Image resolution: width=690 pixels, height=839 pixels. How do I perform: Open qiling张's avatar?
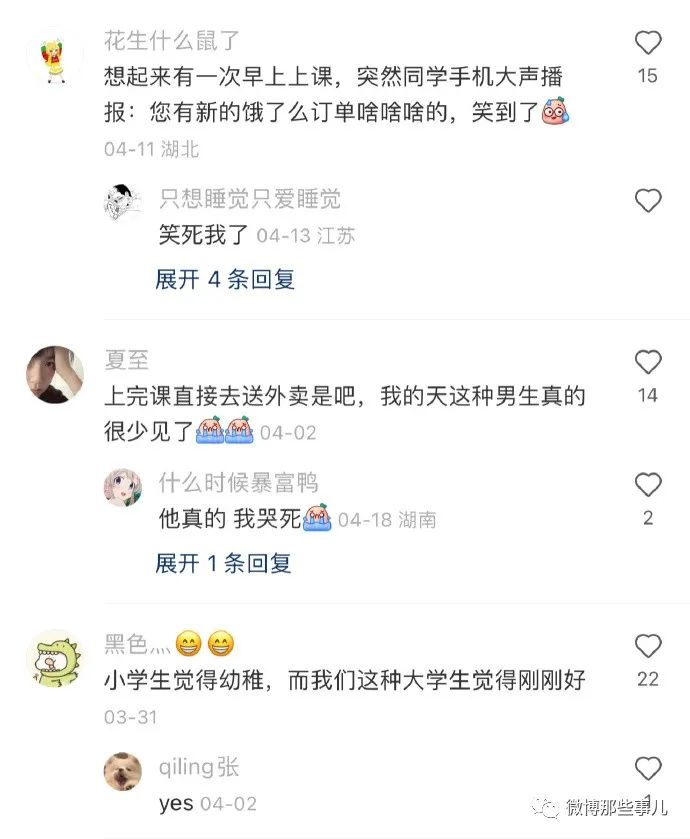[122, 771]
